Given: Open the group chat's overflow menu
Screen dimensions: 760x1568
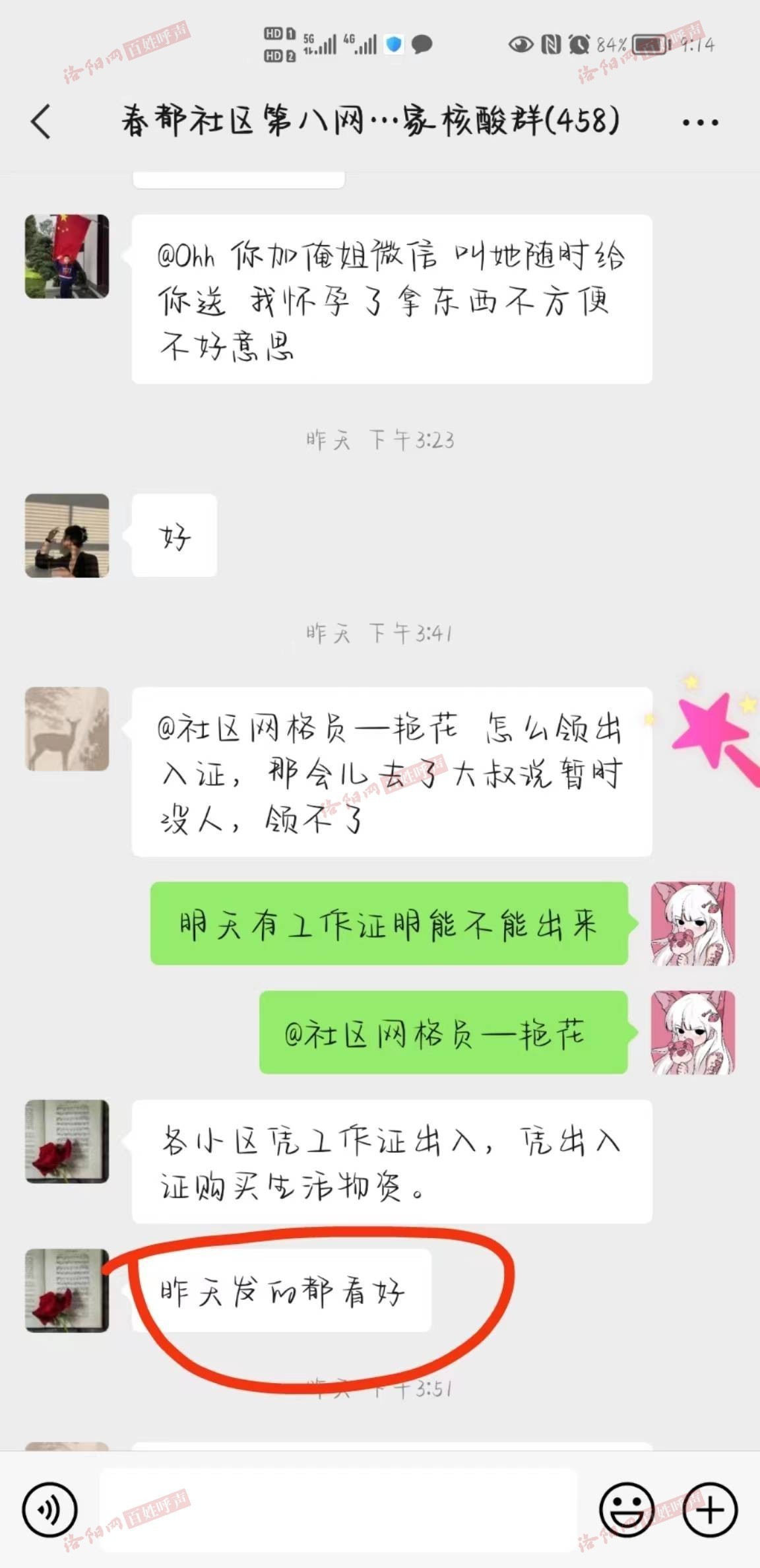Looking at the screenshot, I should [700, 123].
